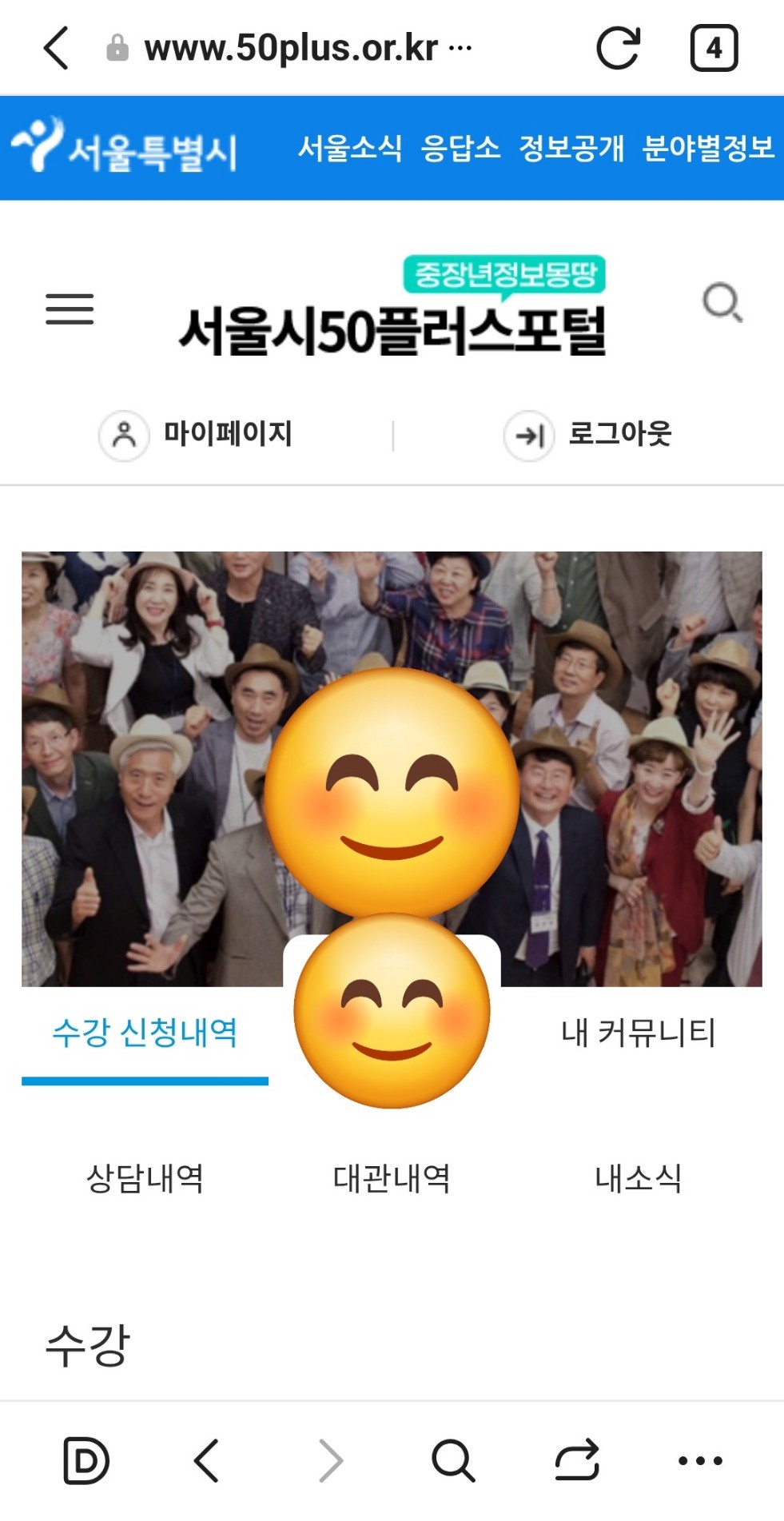Open the hamburger drawer menu
The width and height of the screenshot is (784, 1521).
[70, 309]
